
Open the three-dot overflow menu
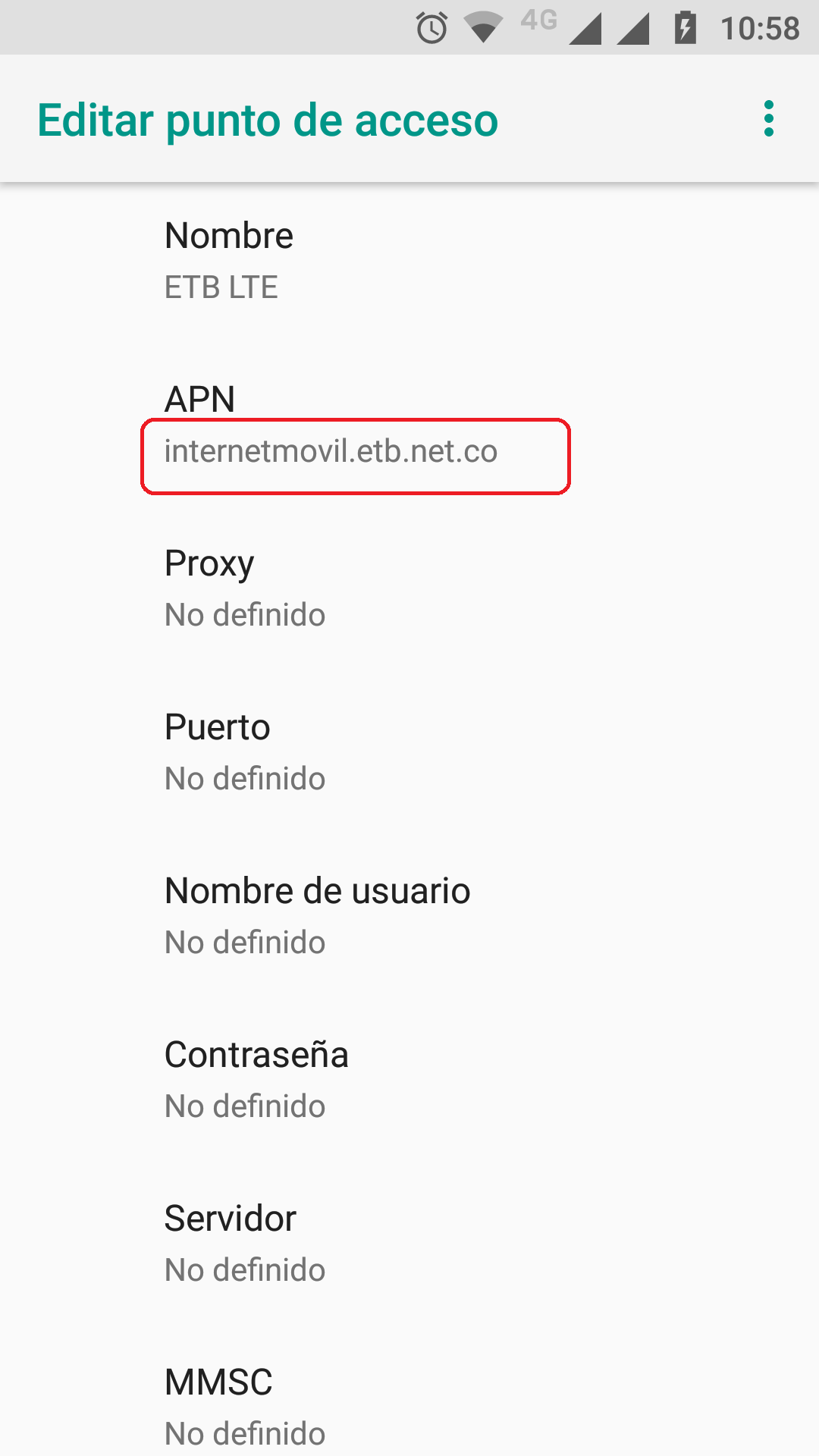[769, 119]
